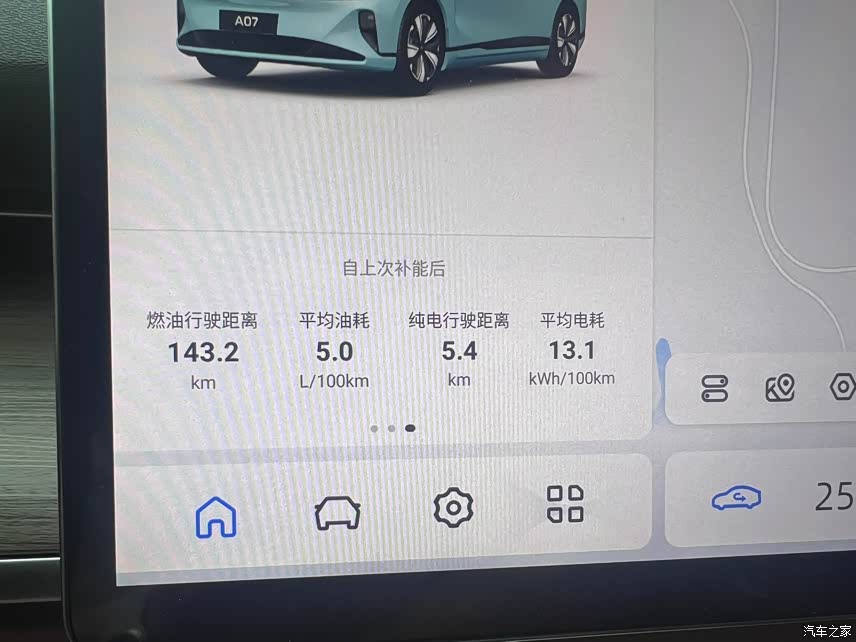The image size is (856, 642).
Task: Open the A07 vehicle image card
Action: pyautogui.click(x=380, y=60)
